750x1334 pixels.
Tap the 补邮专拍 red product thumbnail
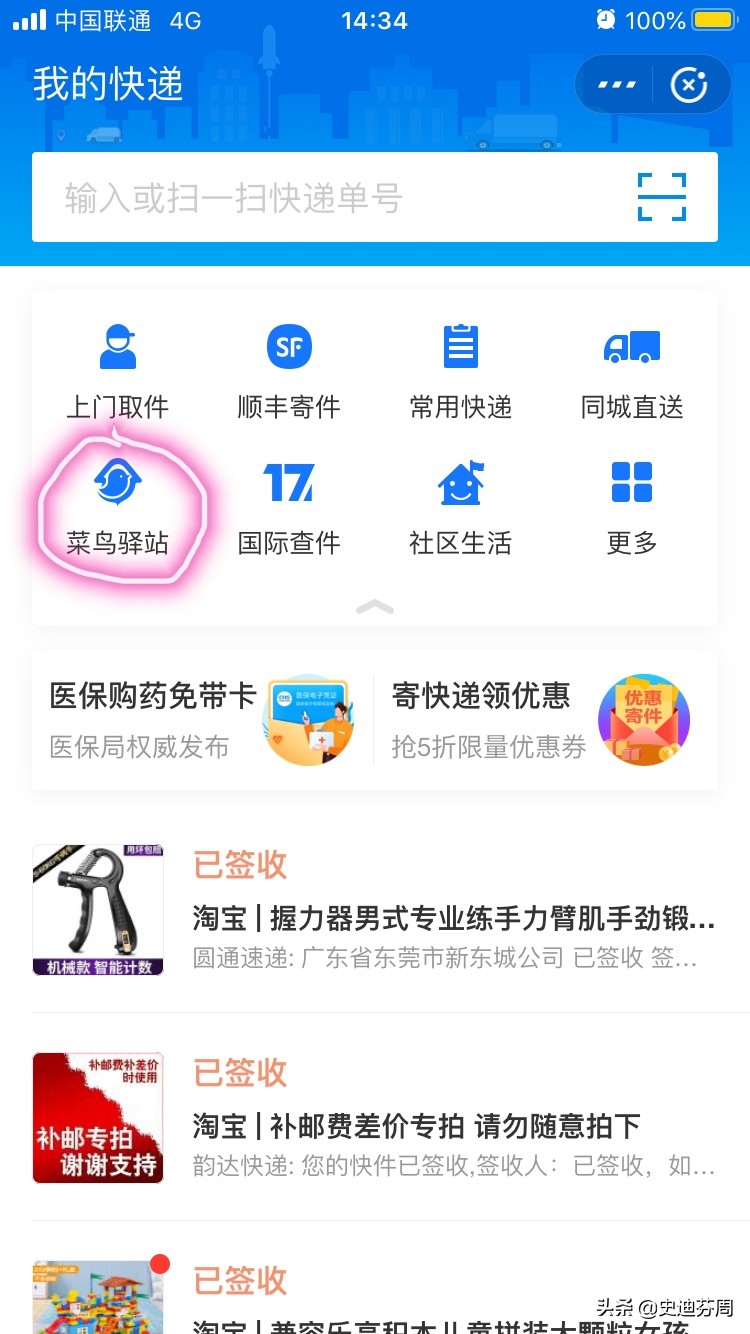97,1117
